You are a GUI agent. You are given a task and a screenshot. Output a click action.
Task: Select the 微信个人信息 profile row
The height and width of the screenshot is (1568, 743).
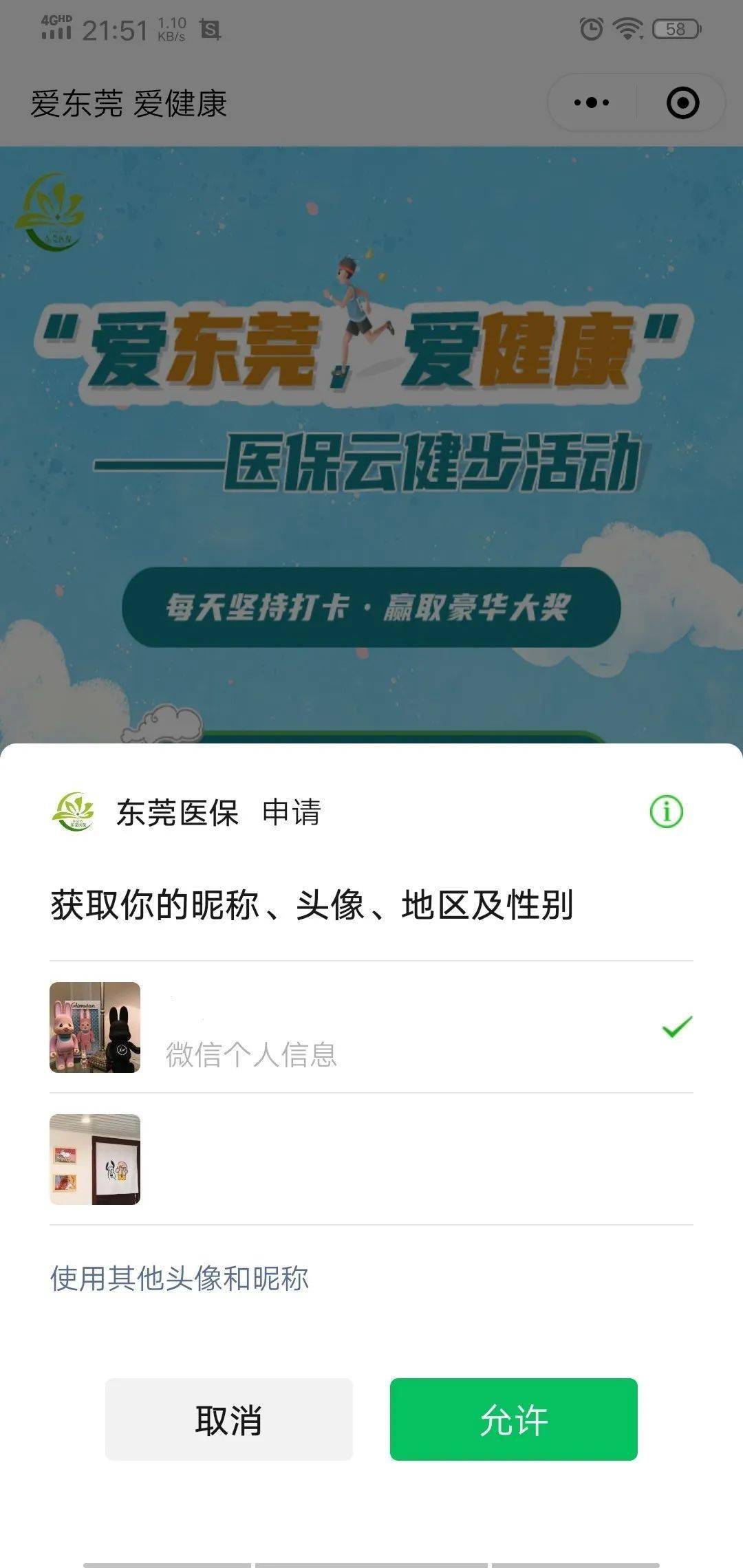coord(371,1027)
